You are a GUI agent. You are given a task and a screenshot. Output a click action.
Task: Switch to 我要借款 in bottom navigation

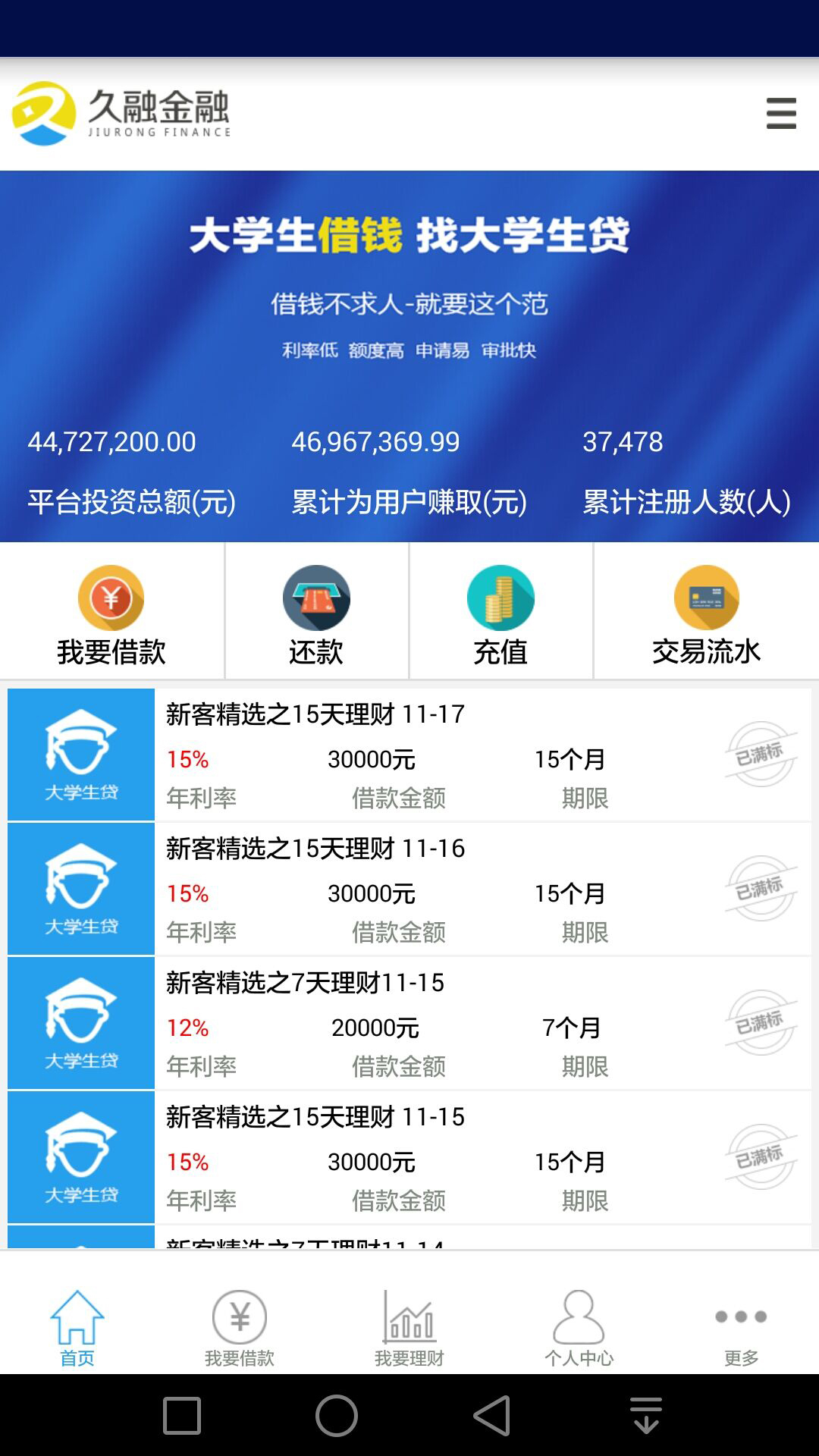pos(240,1328)
